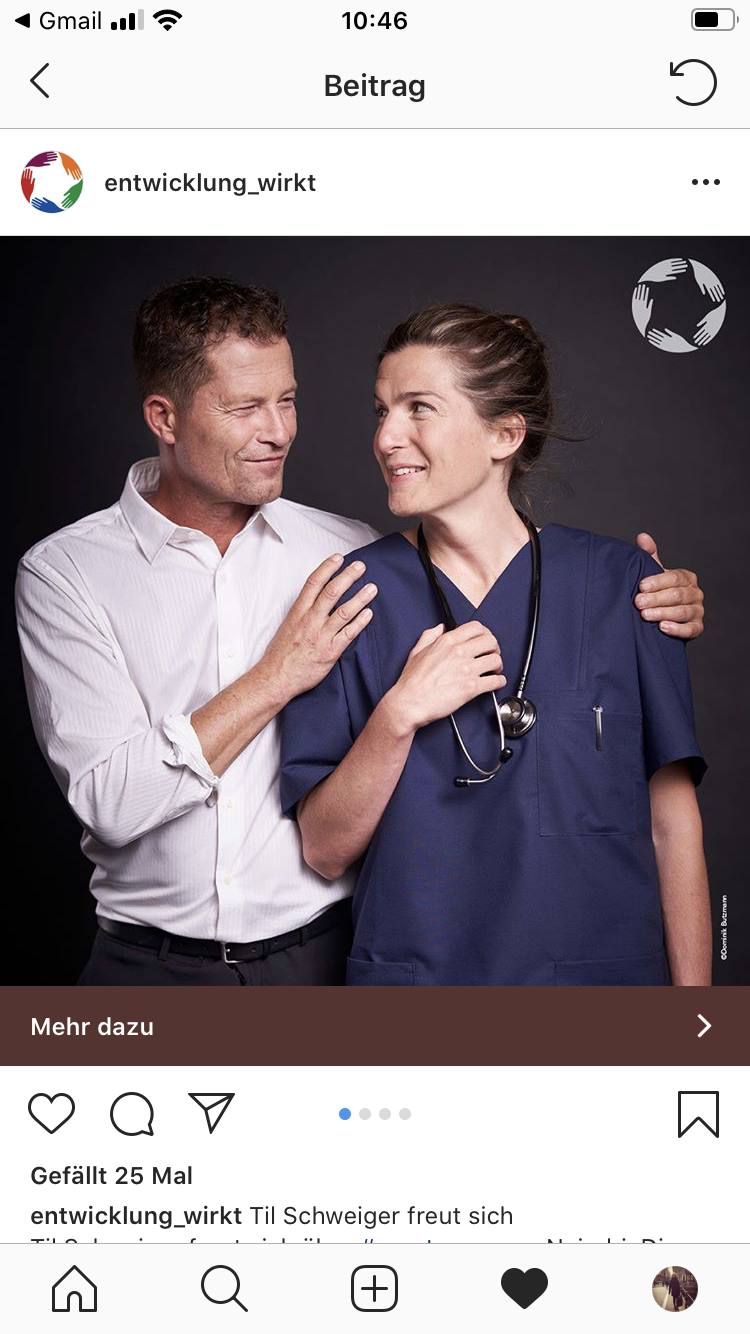The height and width of the screenshot is (1334, 750).
Task: Refresh the post with the reload icon
Action: [x=693, y=82]
